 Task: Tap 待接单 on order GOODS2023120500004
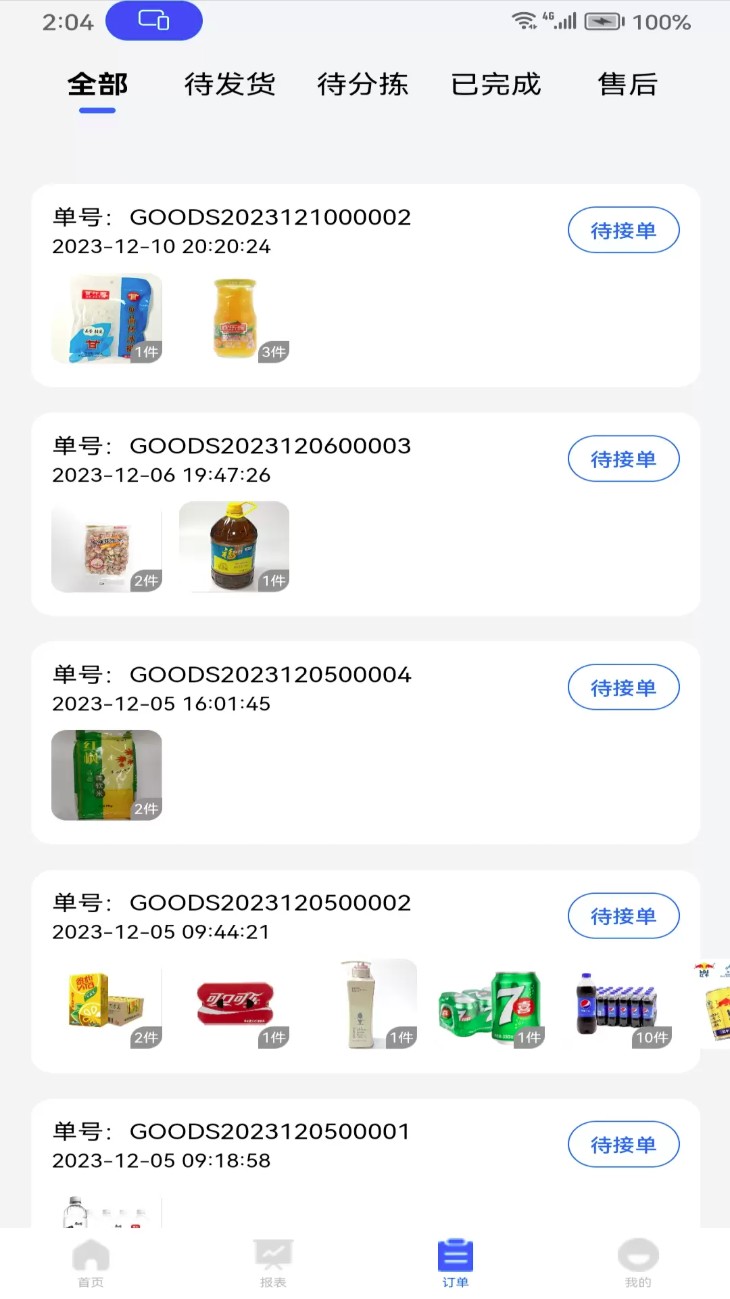[x=623, y=687]
